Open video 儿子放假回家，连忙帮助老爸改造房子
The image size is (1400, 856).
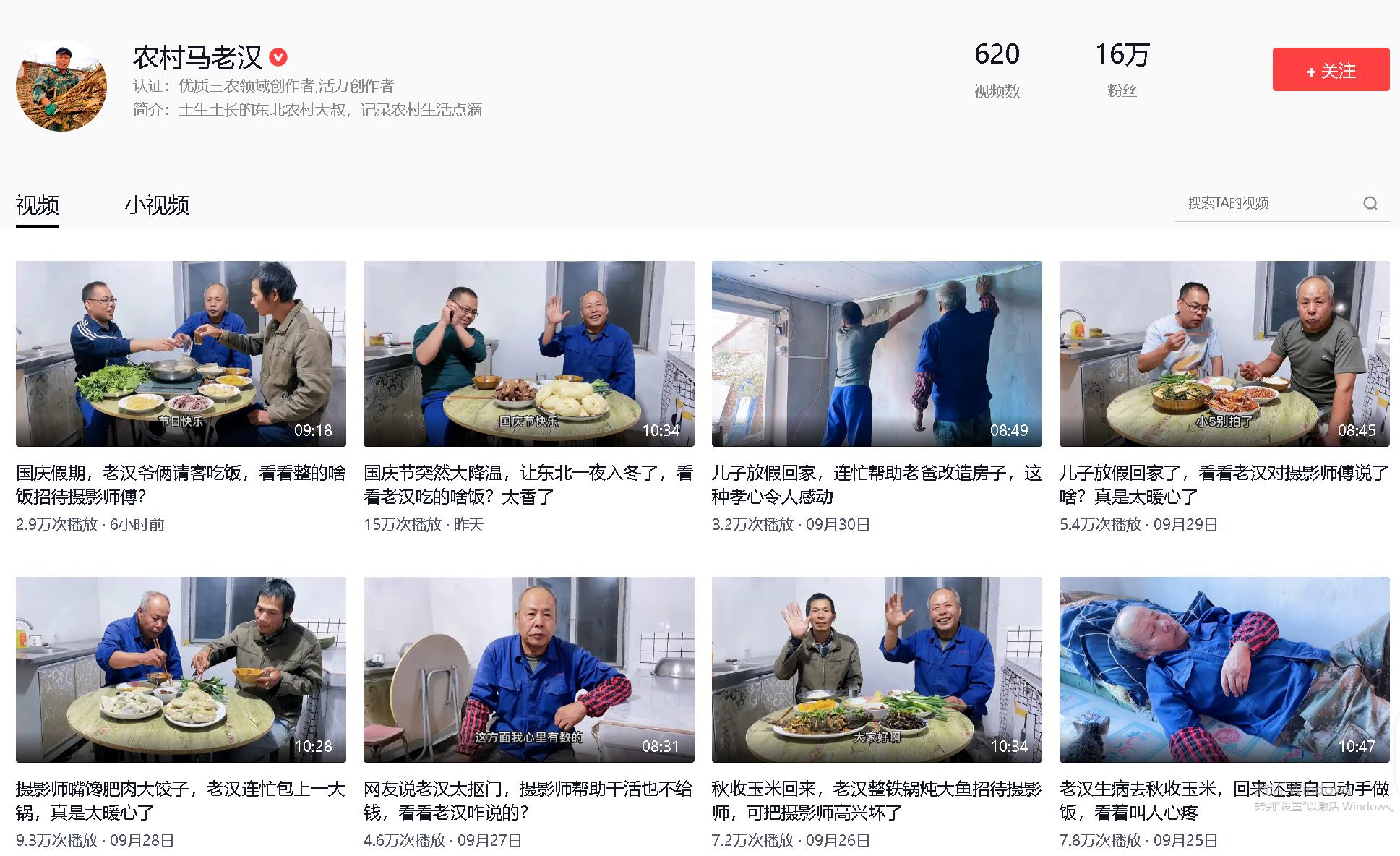[876, 354]
